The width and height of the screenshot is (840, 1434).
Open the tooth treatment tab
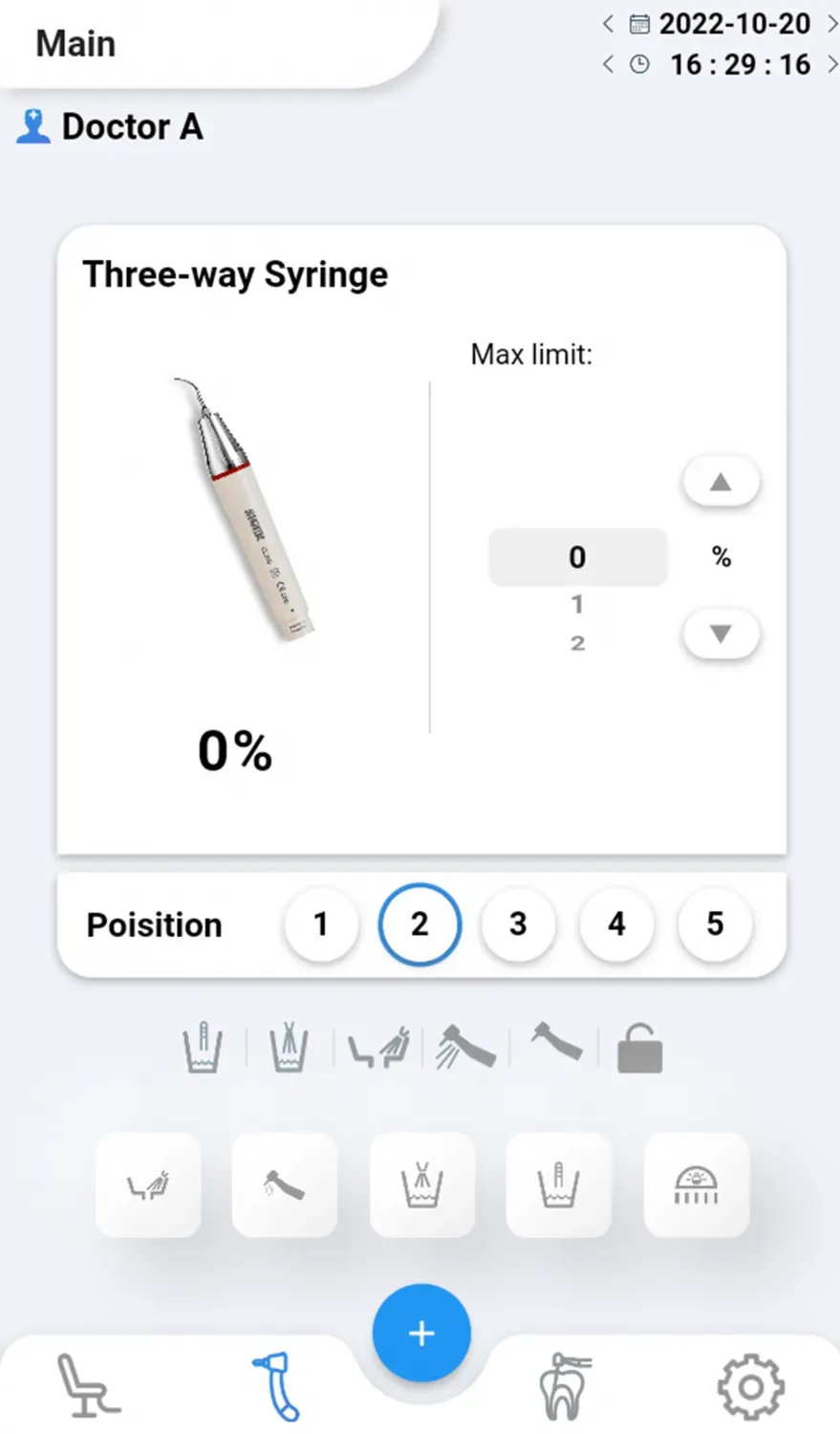(x=564, y=1386)
